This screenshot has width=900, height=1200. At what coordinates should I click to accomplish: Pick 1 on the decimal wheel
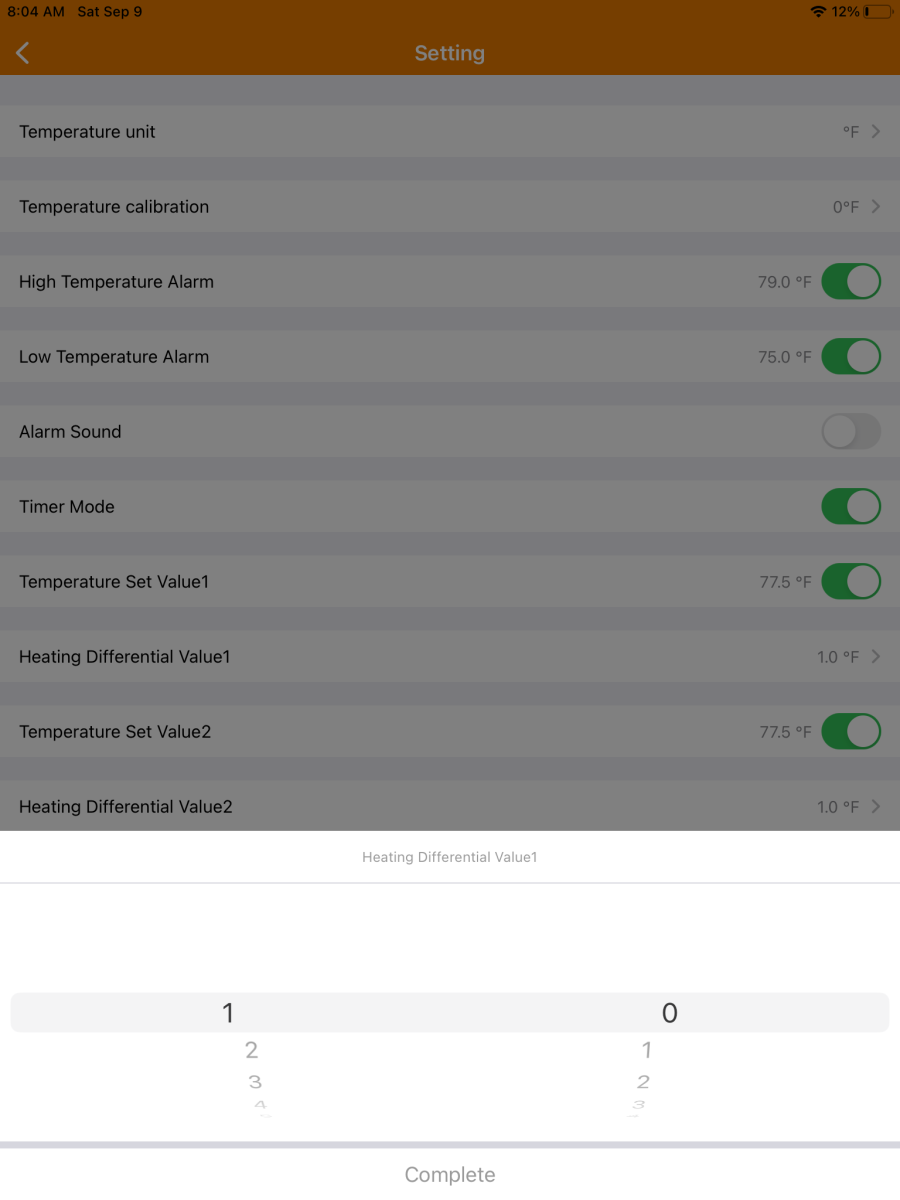click(647, 1050)
